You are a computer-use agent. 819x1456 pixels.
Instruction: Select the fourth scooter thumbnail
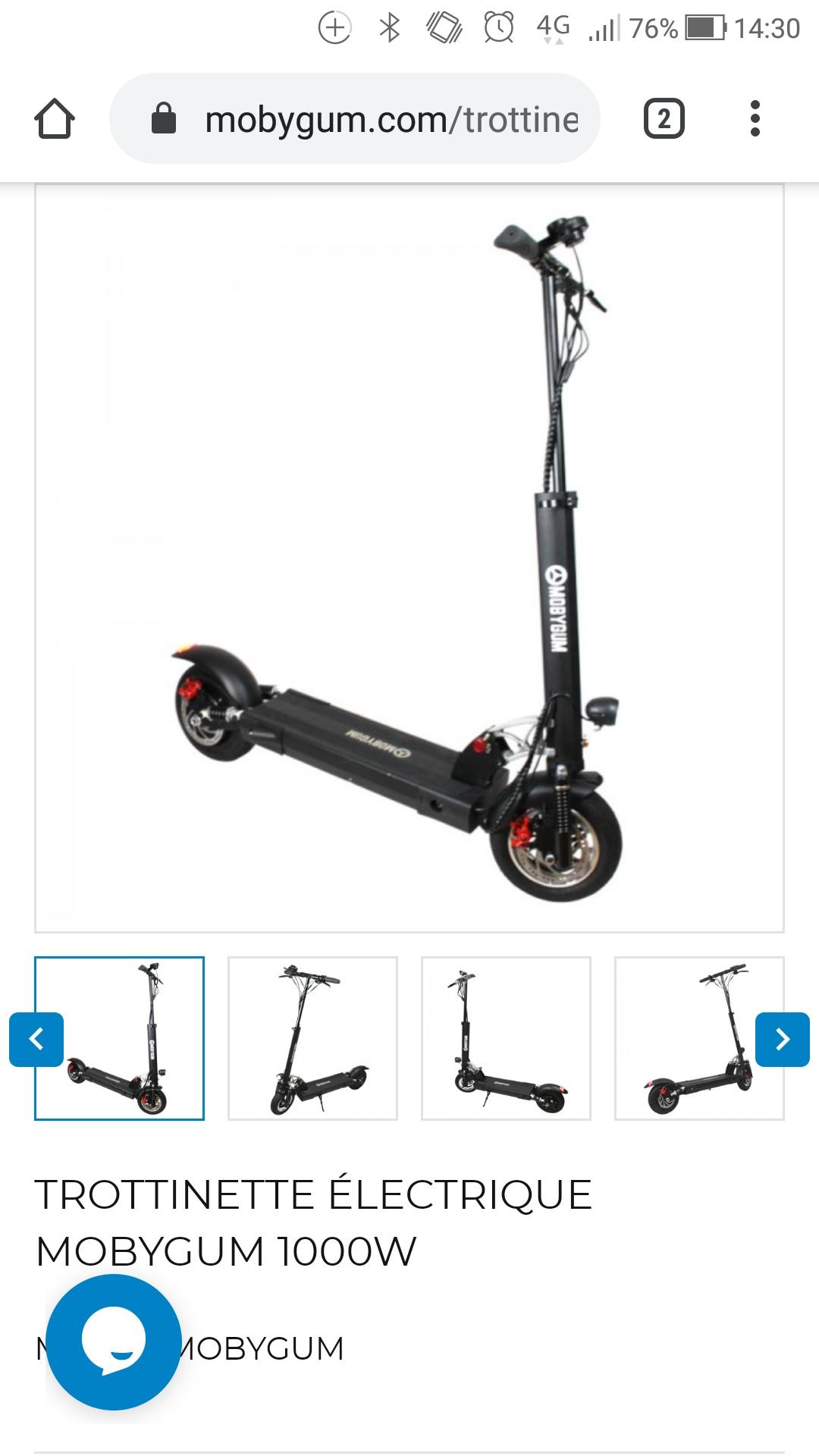coord(699,1038)
